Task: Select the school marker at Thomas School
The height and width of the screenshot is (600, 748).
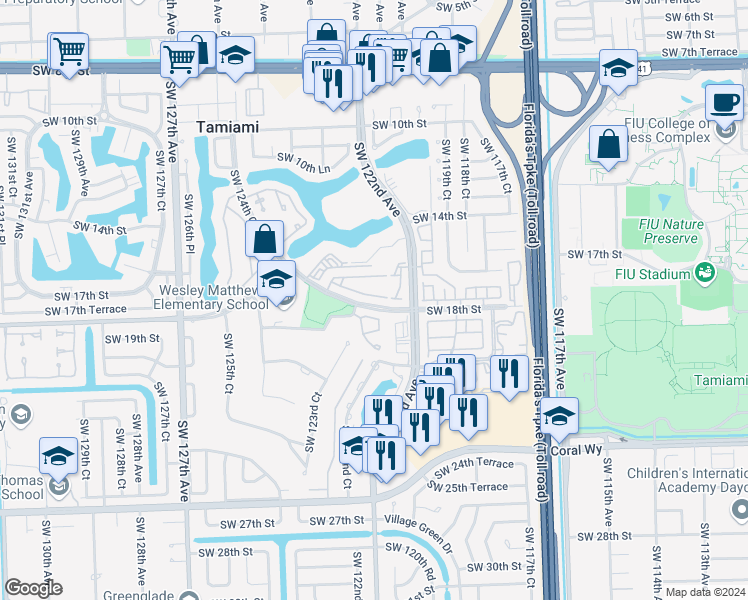Action: point(59,456)
